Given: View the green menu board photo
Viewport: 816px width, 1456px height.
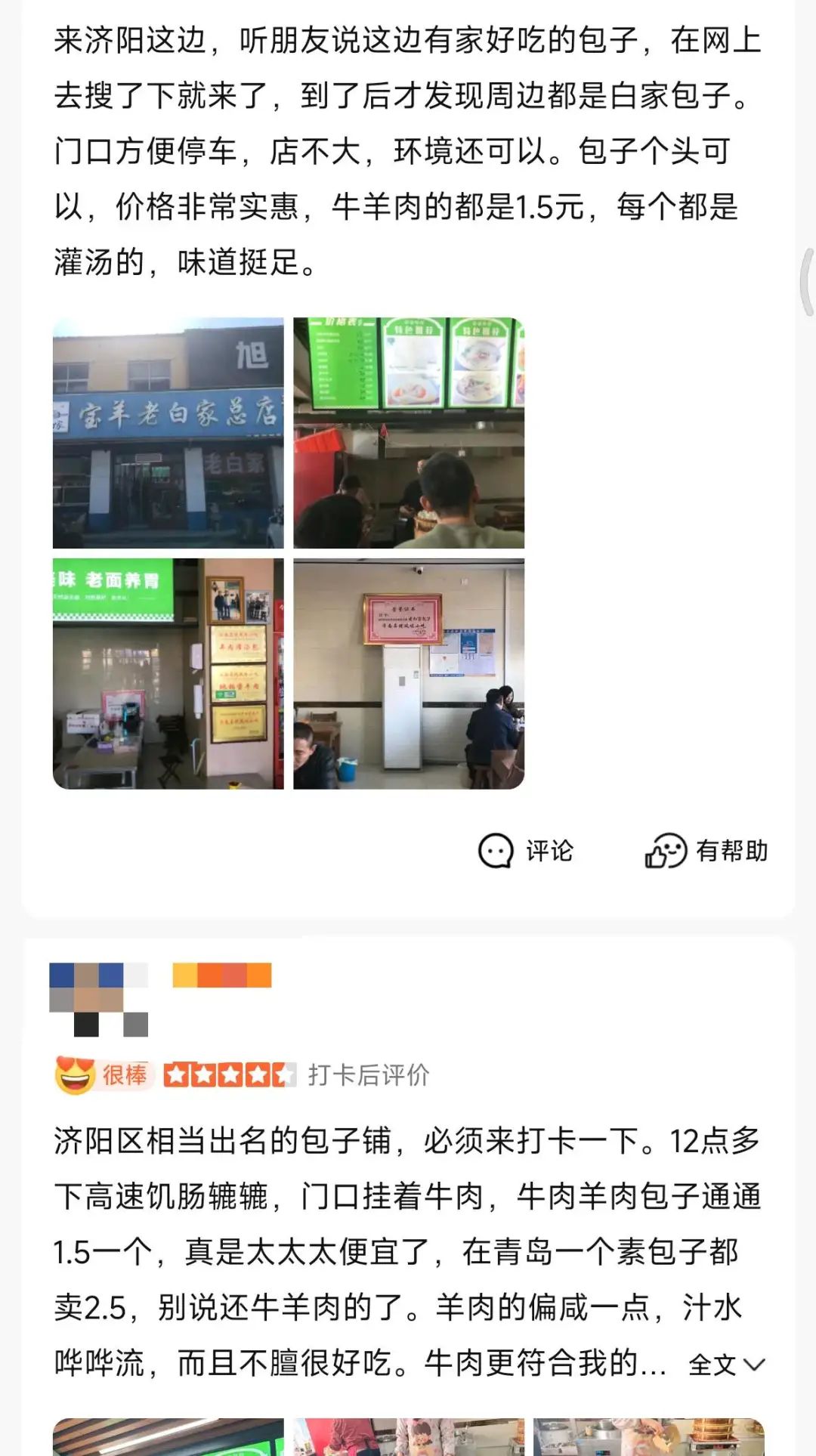Looking at the screenshot, I should click(x=409, y=433).
